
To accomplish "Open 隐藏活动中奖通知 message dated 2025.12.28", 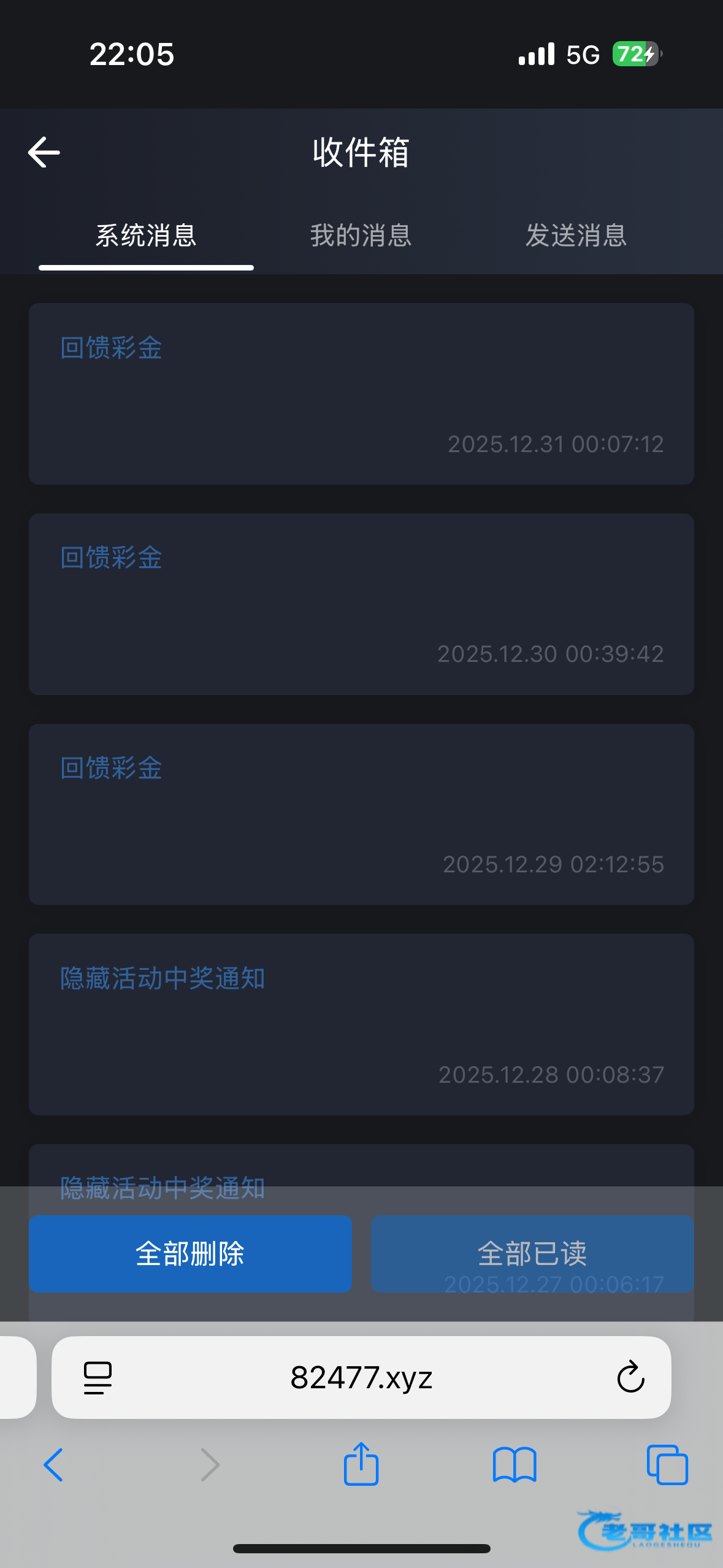I will point(361,1024).
